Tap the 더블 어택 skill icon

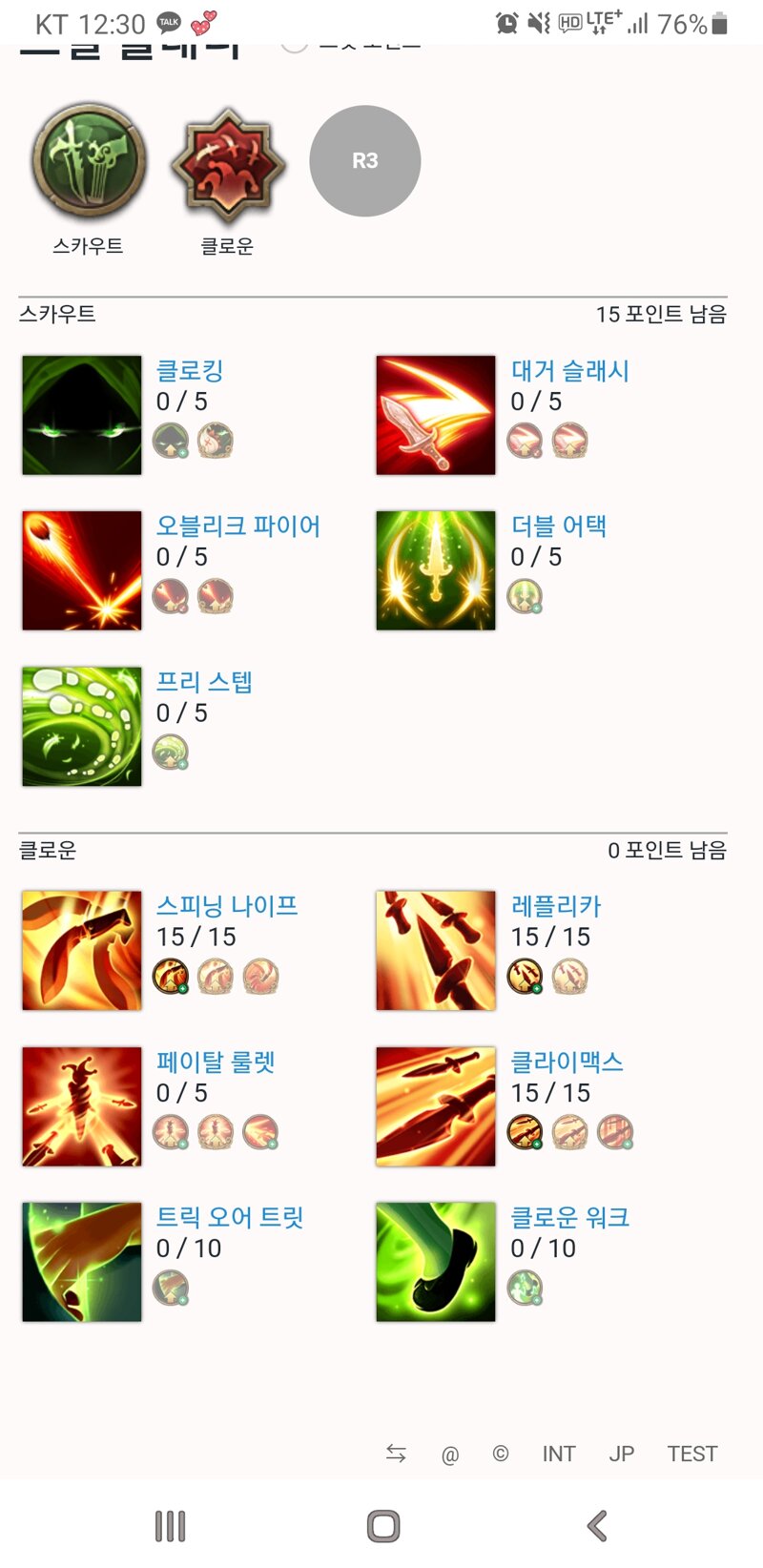[436, 570]
